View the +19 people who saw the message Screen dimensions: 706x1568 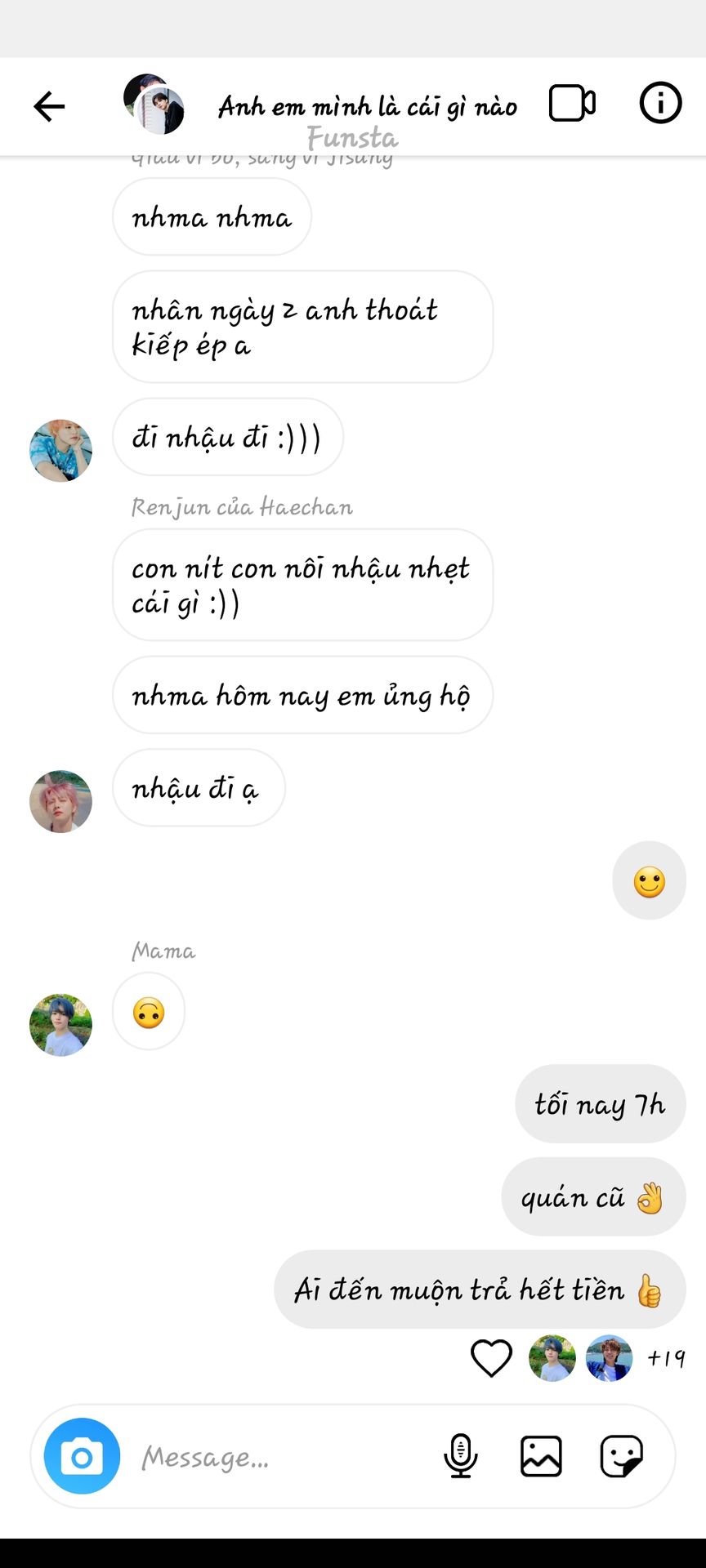pos(665,1358)
